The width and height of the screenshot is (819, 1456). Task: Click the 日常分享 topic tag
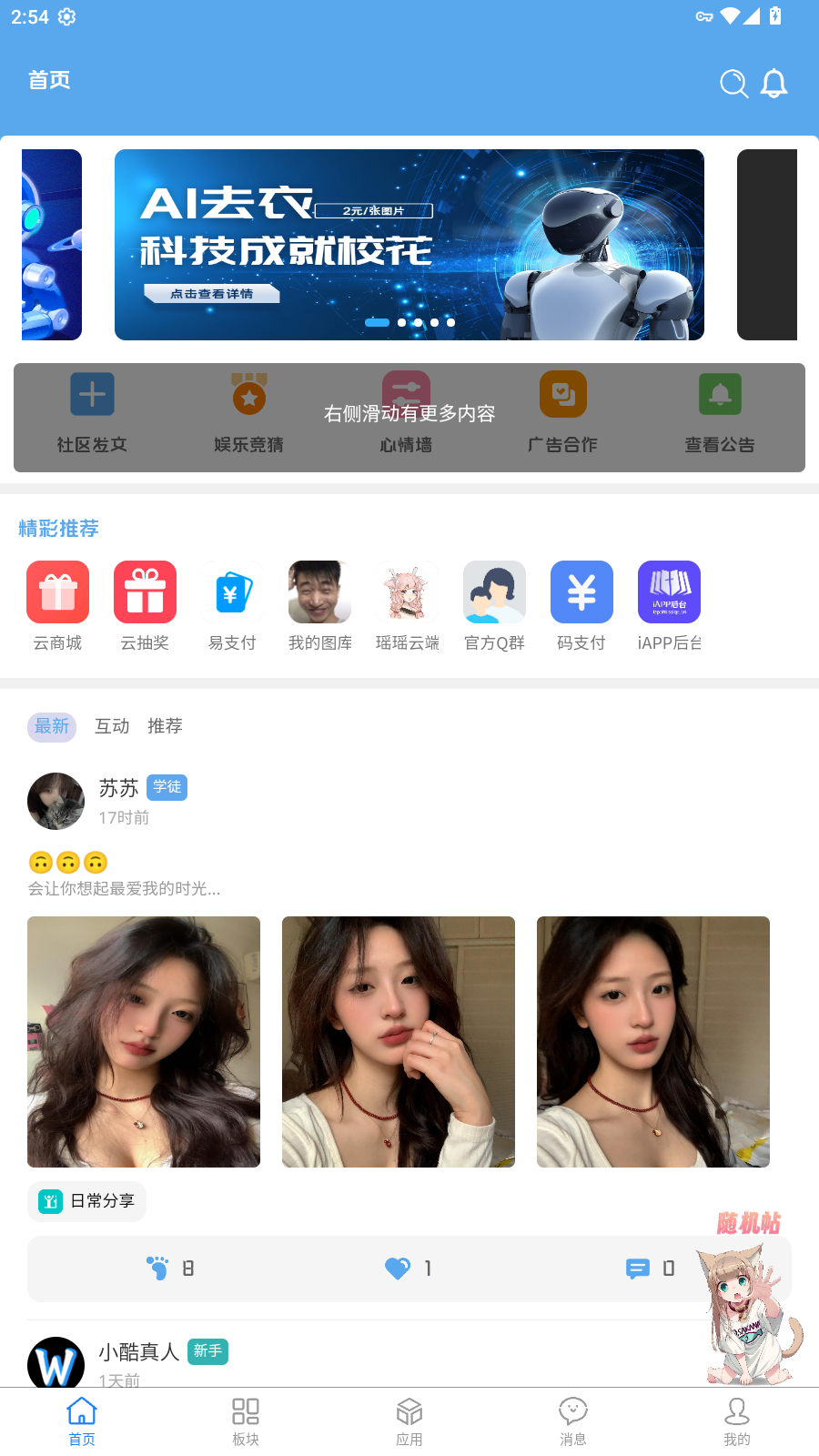click(86, 1201)
